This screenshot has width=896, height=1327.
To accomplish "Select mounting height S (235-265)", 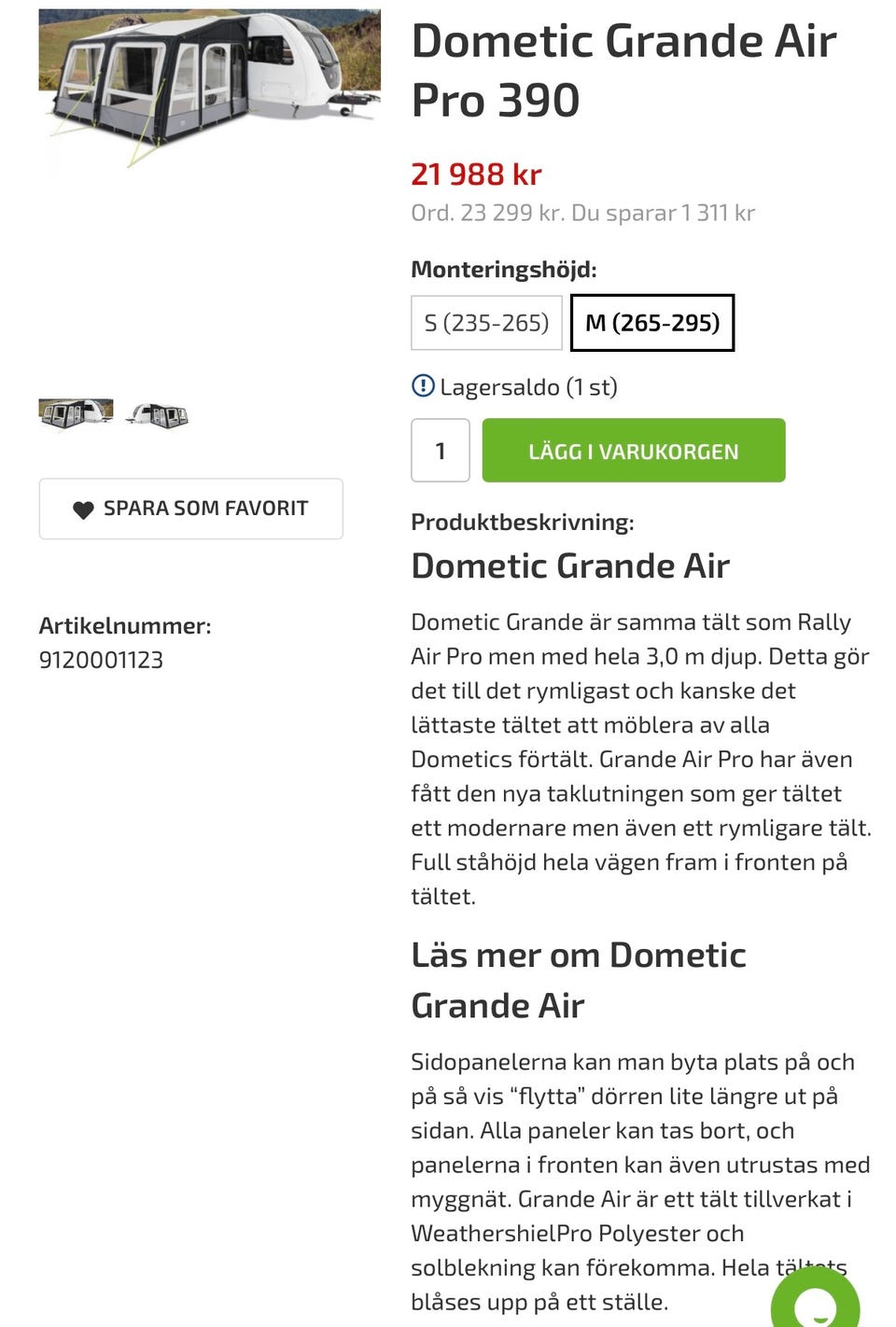I will click(x=486, y=323).
